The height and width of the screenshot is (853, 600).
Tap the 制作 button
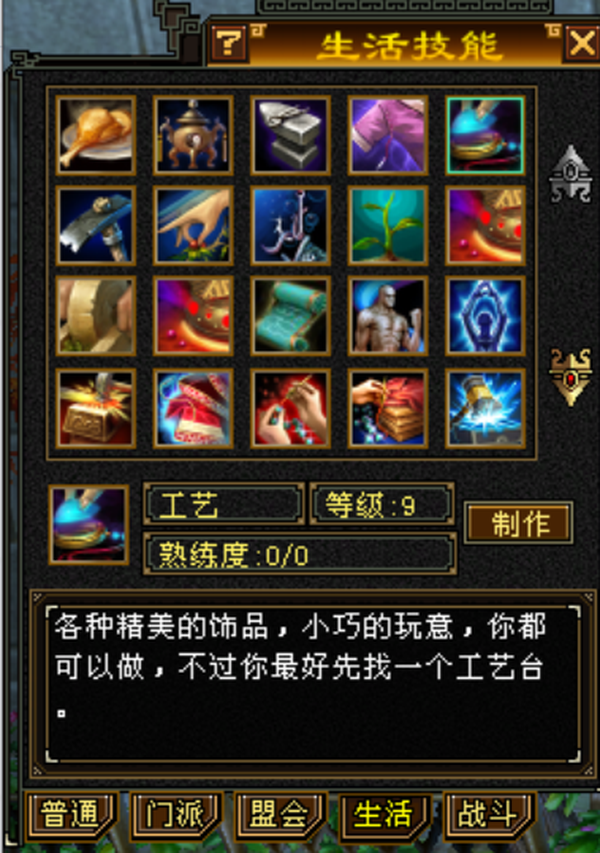(x=519, y=524)
